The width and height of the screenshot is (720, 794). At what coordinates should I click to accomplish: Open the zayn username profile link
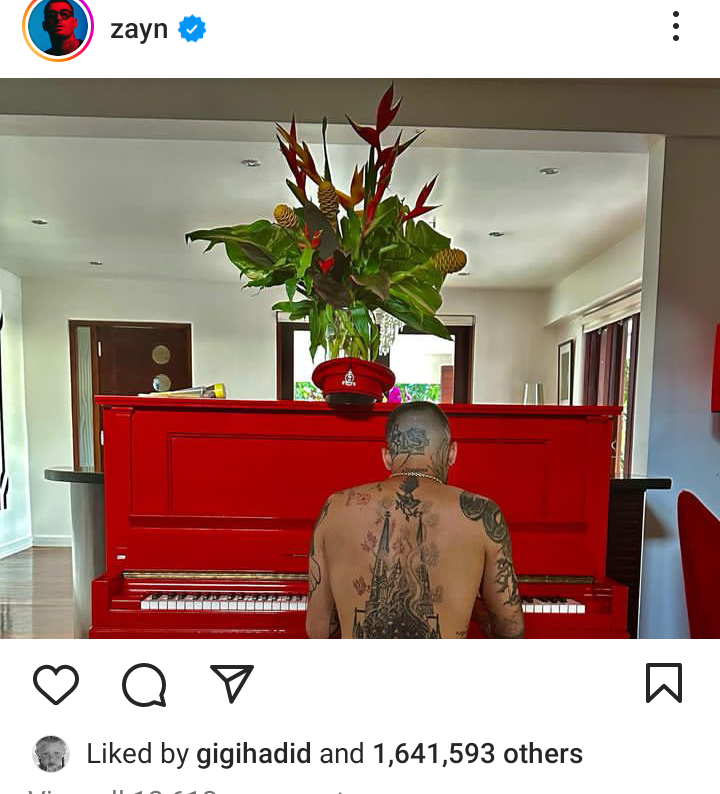tap(139, 30)
